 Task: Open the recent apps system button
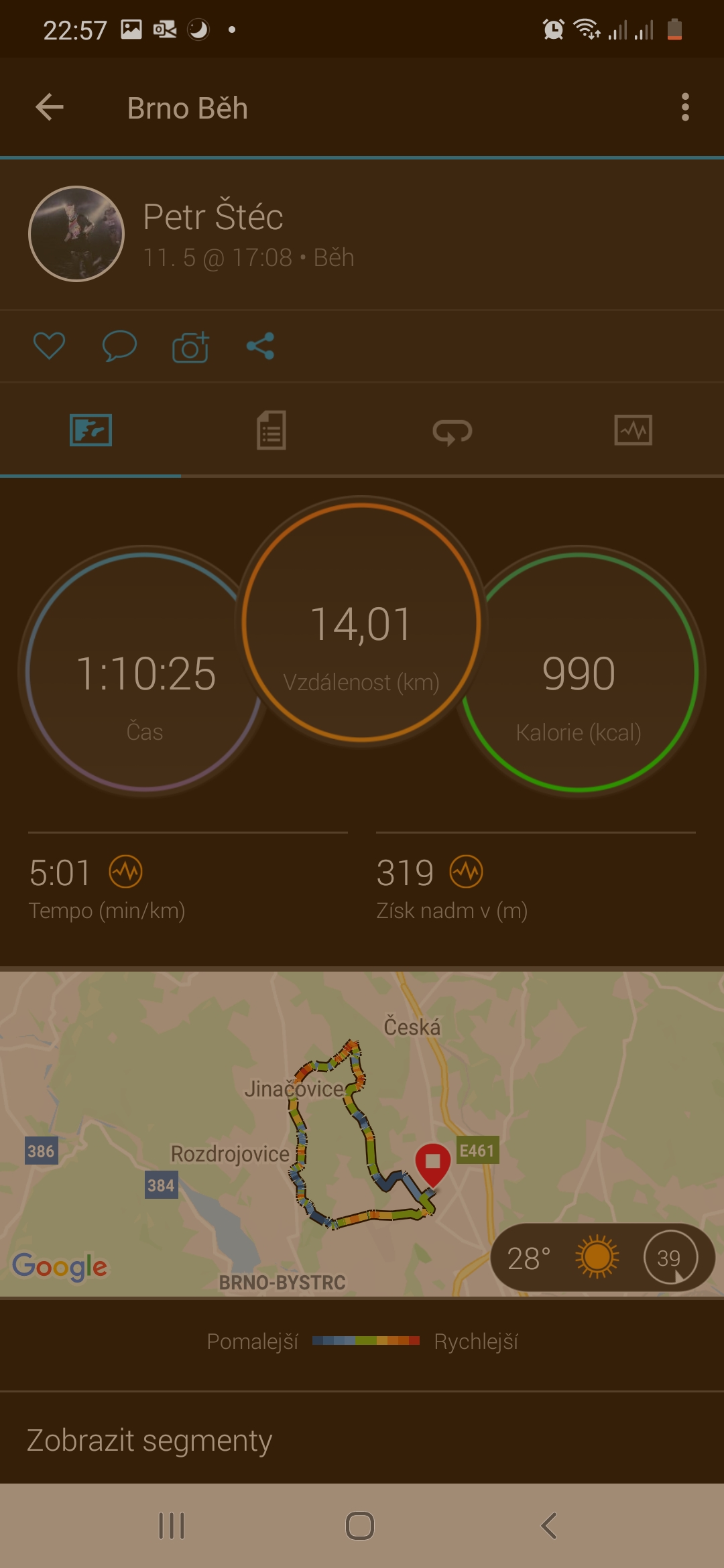tap(172, 1526)
